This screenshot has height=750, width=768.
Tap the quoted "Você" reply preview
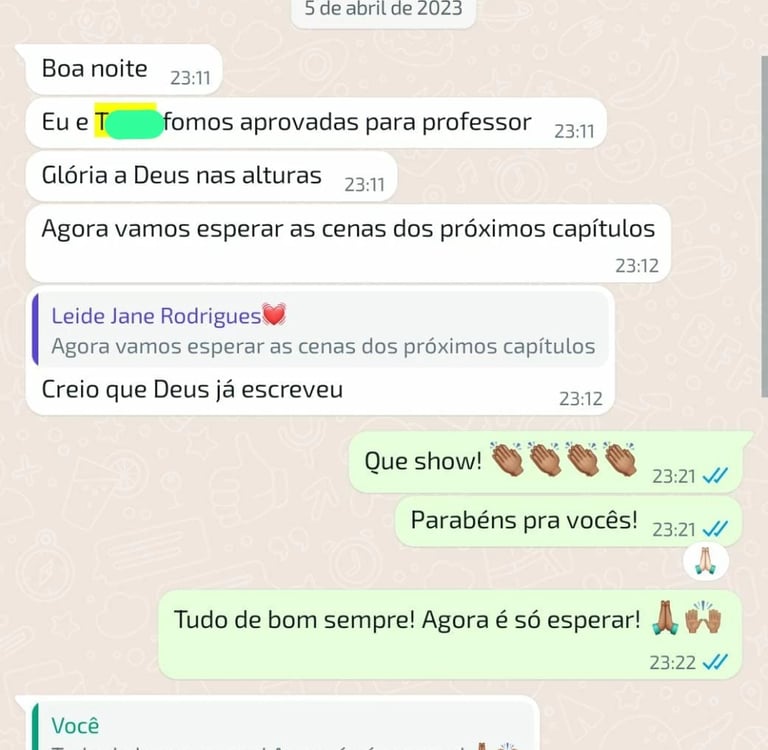coord(280,728)
